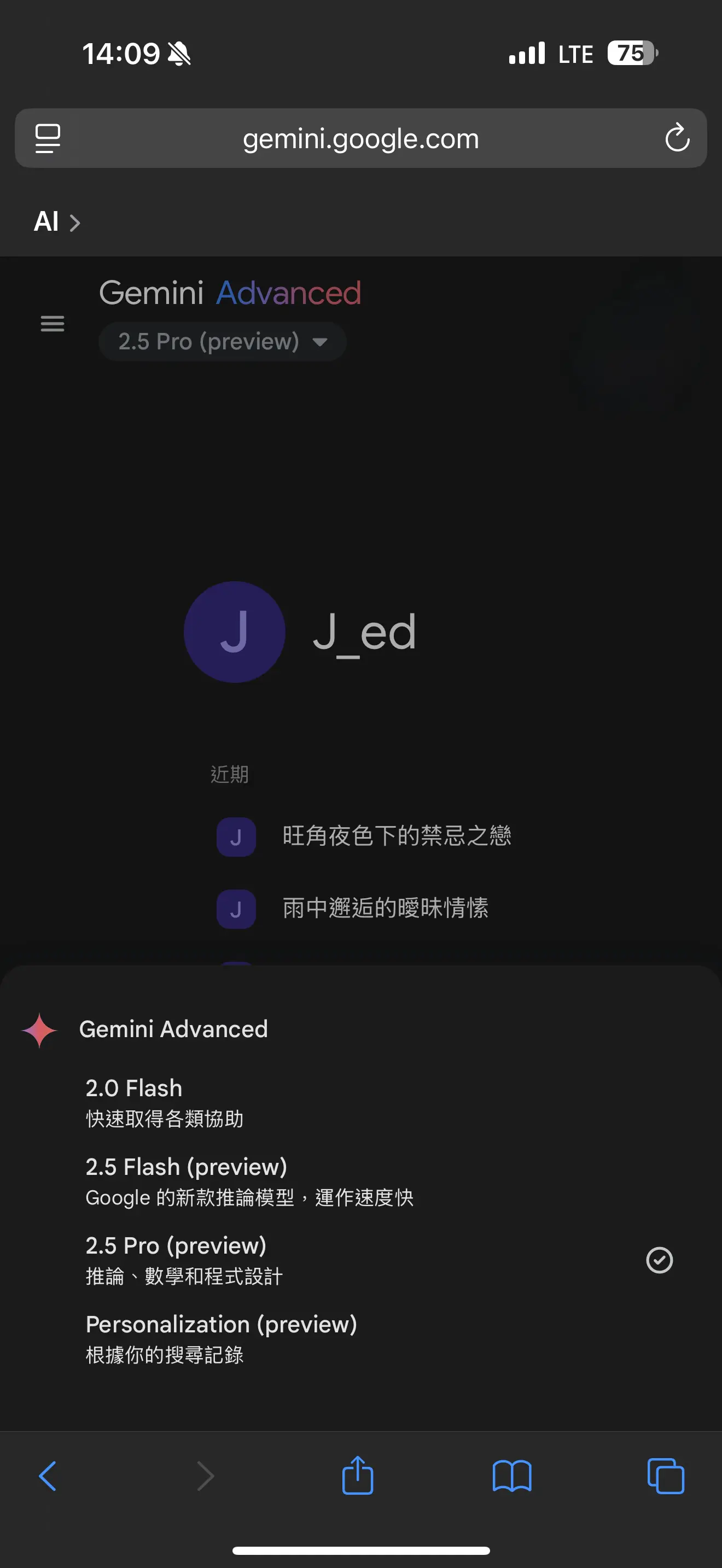Screen dimensions: 722x1568
Task: Show all open tabs
Action: coord(666,1476)
